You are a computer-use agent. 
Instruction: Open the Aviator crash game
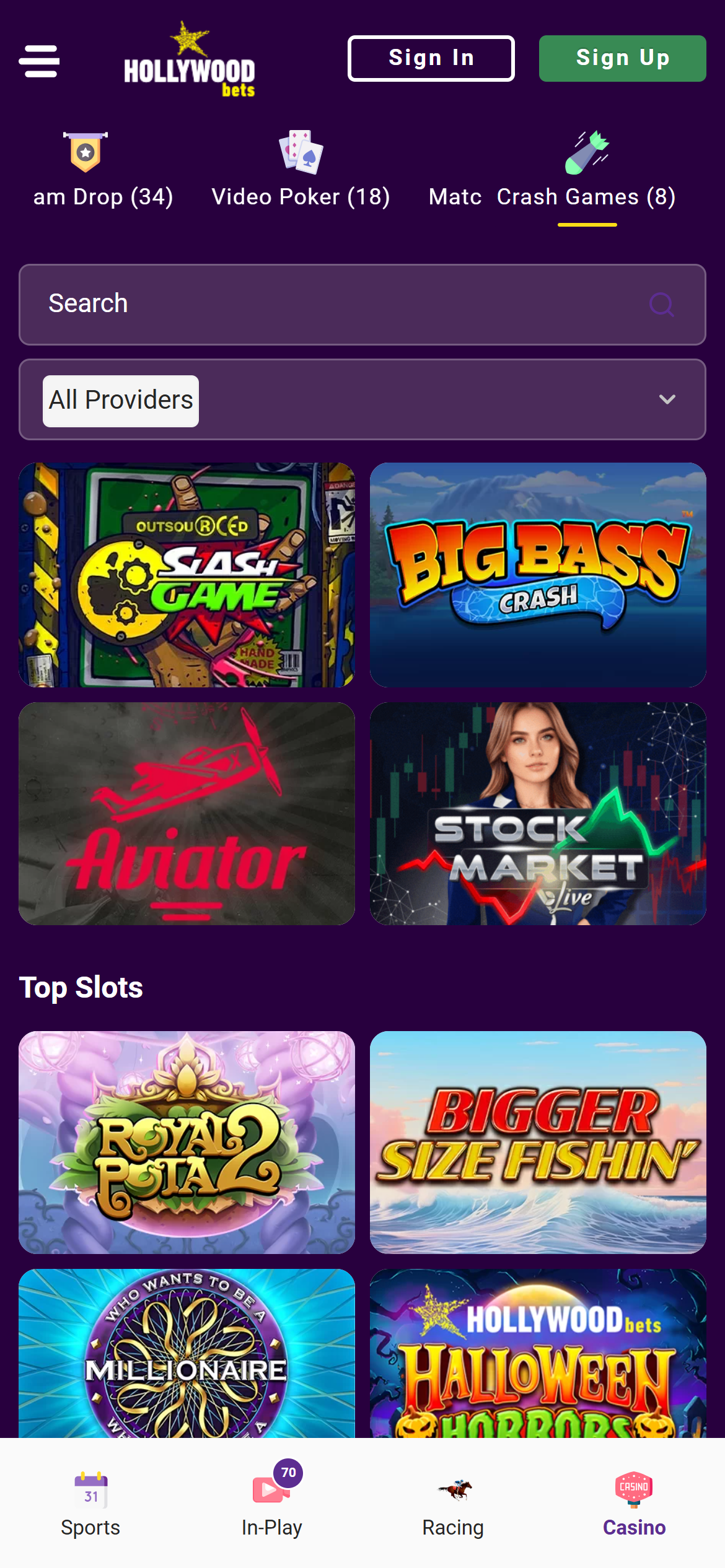tap(187, 815)
